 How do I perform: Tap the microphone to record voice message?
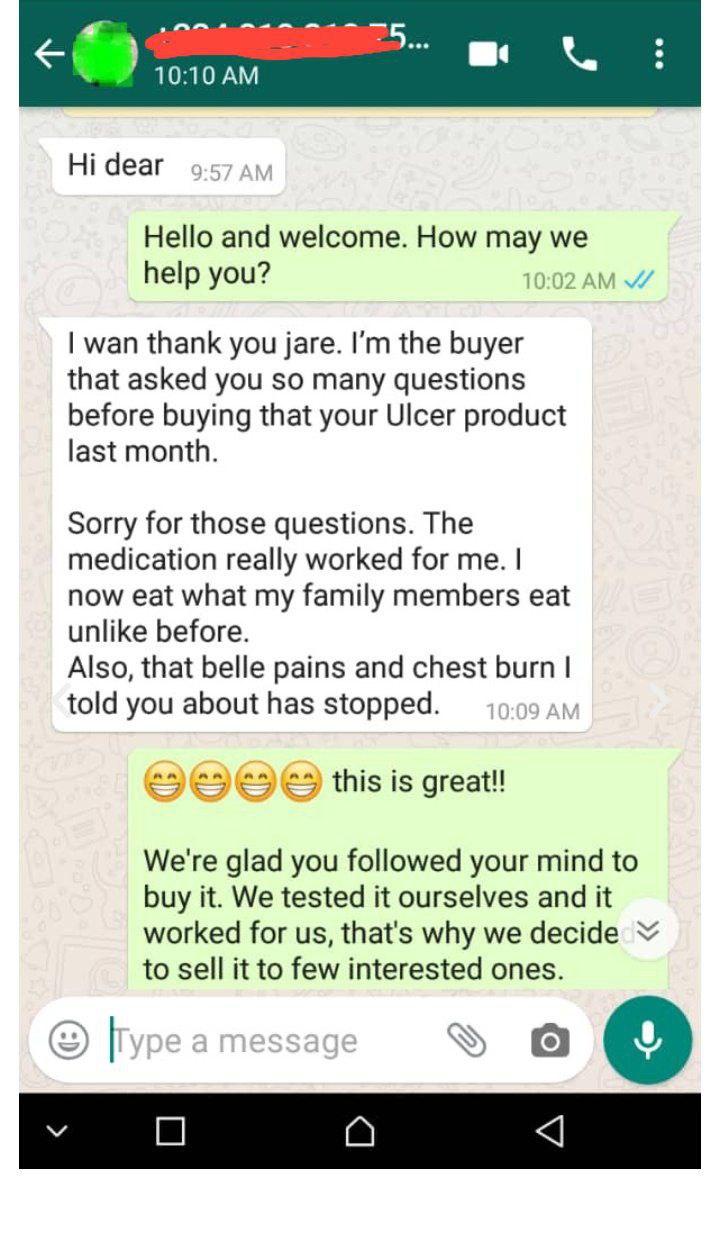[x=648, y=1040]
